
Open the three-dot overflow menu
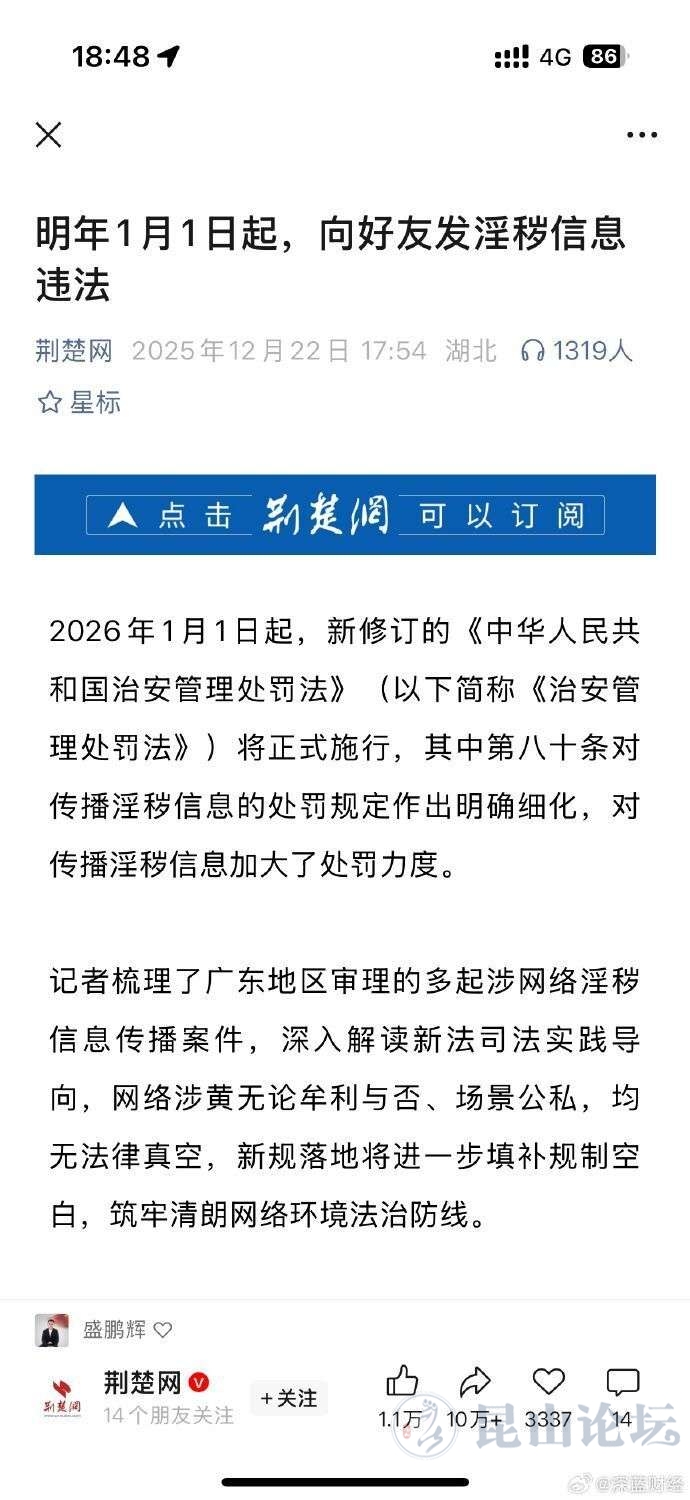641,135
